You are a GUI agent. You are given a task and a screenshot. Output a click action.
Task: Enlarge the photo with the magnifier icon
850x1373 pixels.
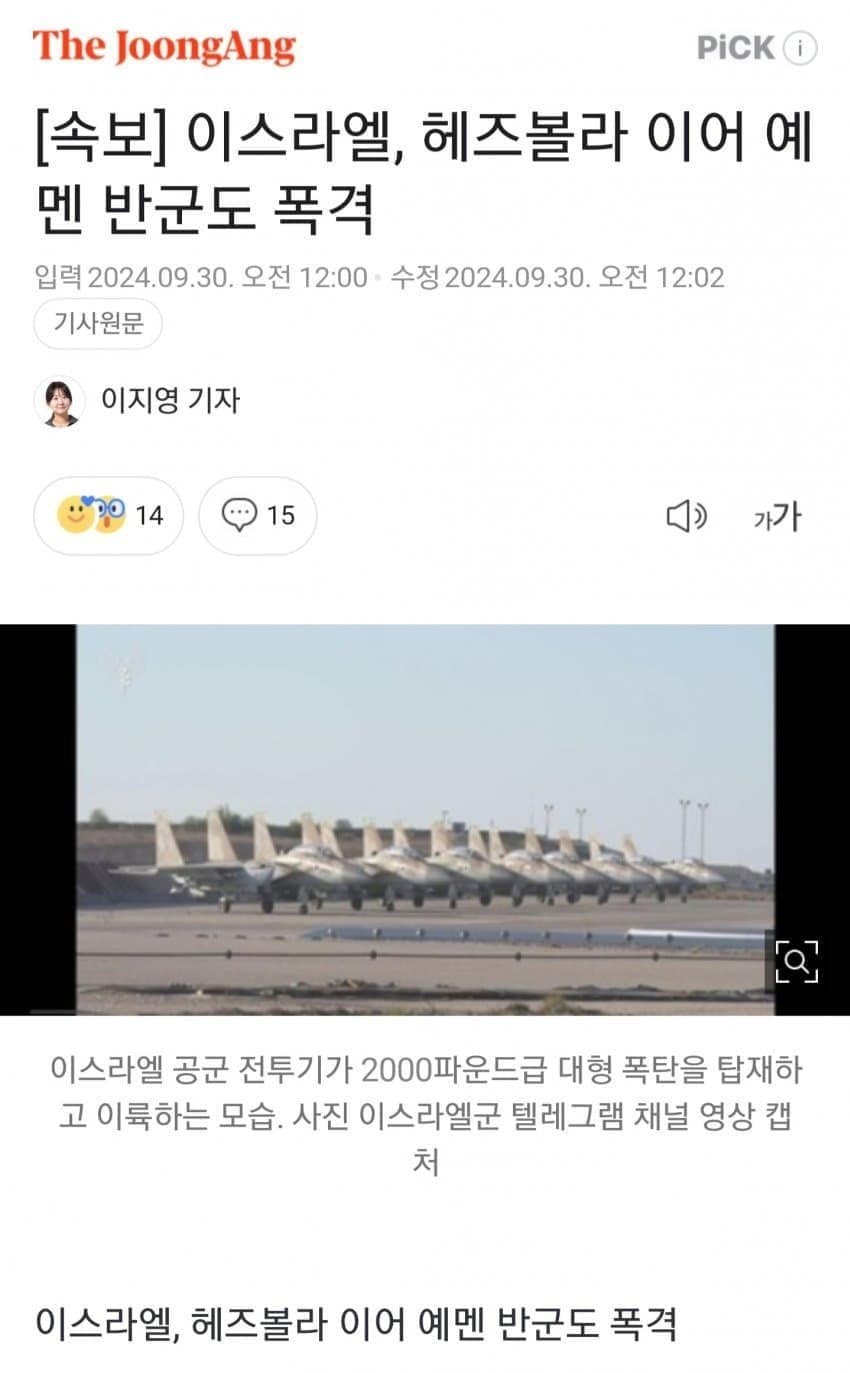click(x=797, y=962)
